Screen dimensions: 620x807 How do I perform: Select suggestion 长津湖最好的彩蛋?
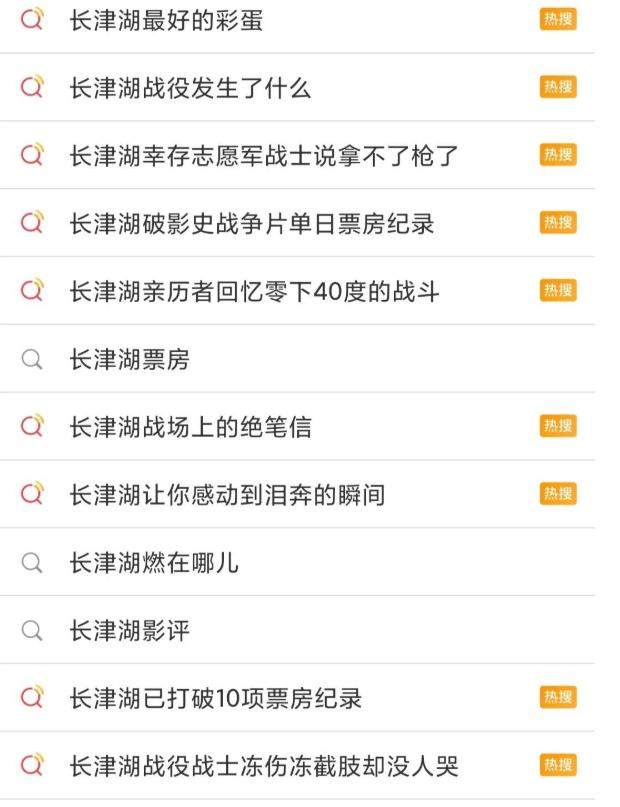[x=166, y=20]
